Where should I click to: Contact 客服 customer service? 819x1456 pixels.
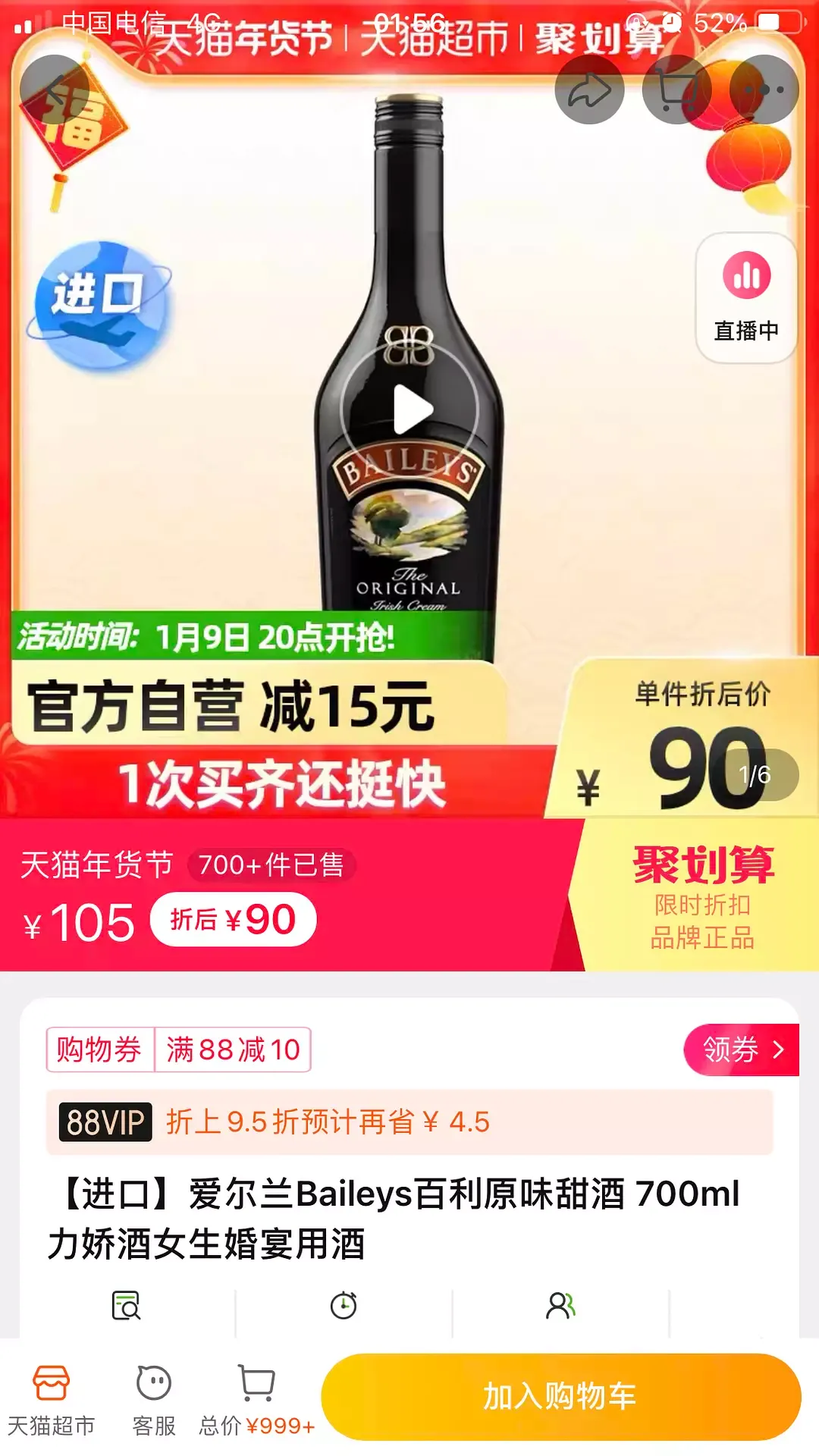tap(154, 1400)
